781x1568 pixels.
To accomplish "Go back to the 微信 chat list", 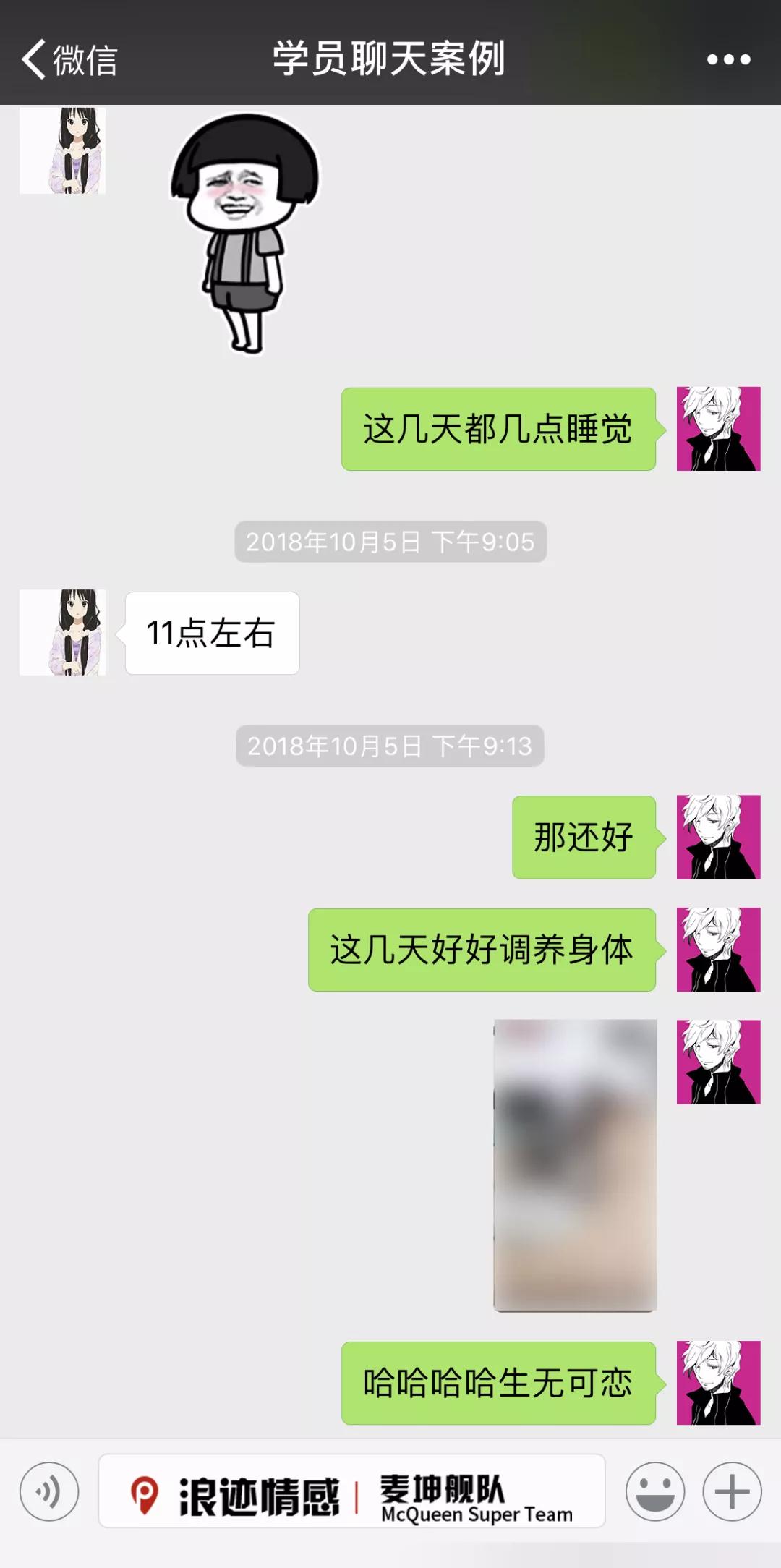I will (x=69, y=59).
